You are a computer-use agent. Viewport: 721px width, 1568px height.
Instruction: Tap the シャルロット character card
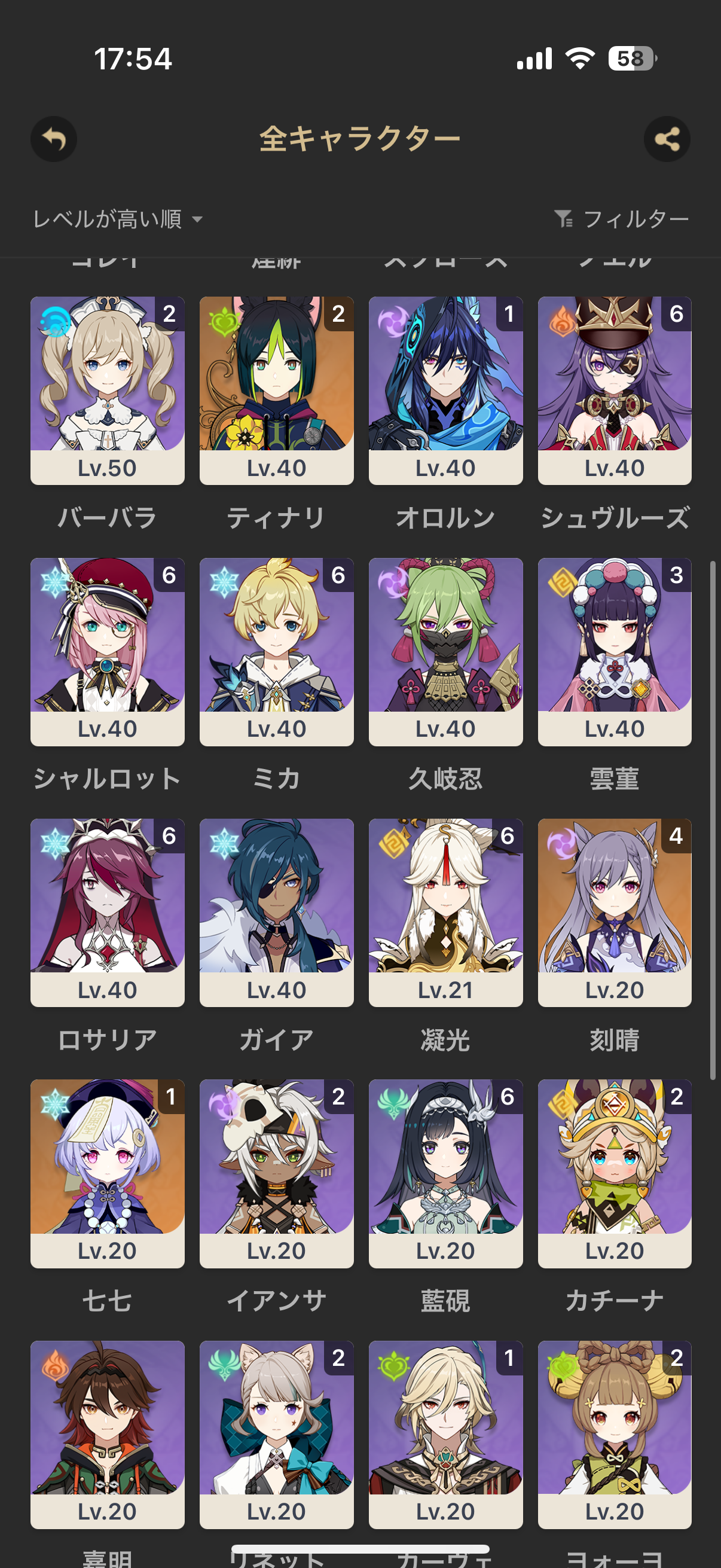(x=108, y=651)
